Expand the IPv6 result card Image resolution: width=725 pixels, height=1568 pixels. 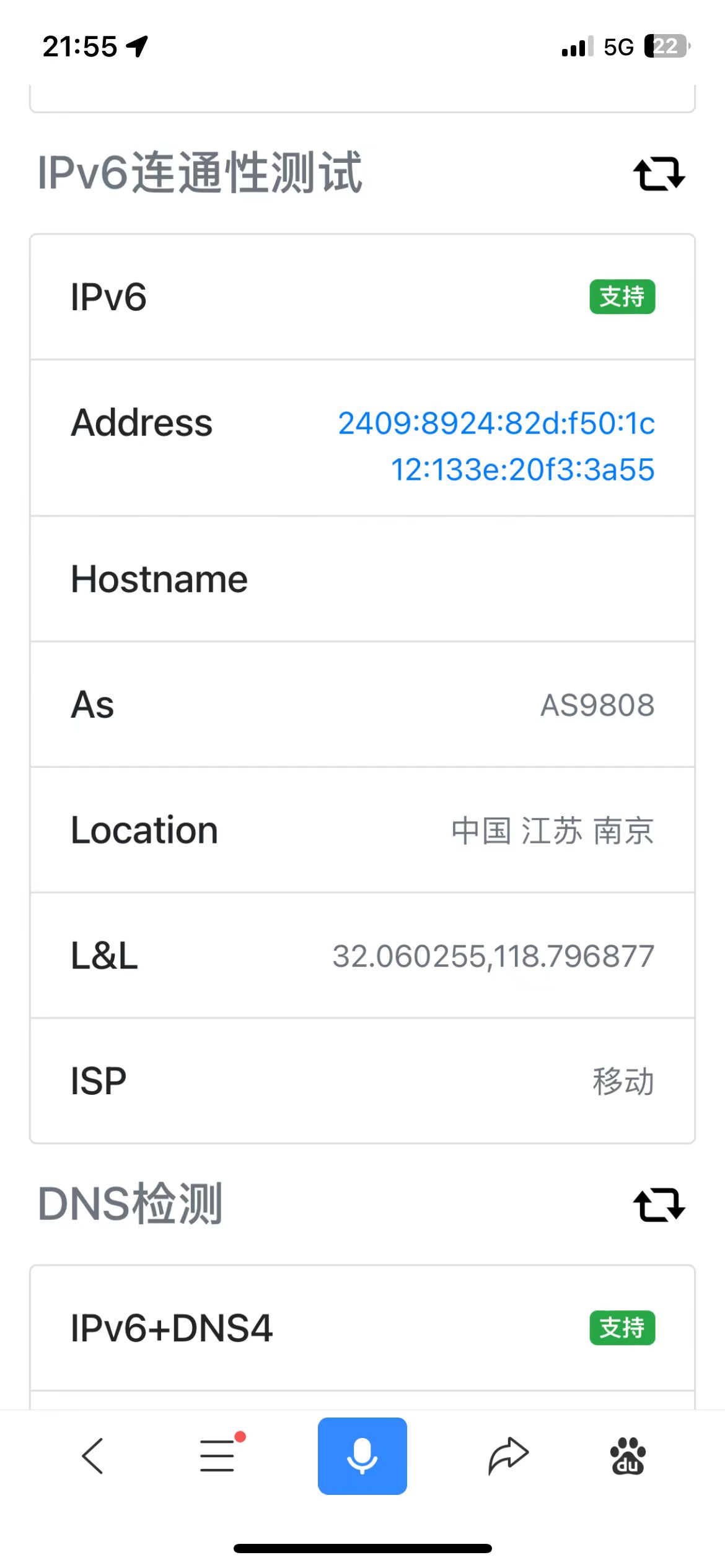point(362,297)
